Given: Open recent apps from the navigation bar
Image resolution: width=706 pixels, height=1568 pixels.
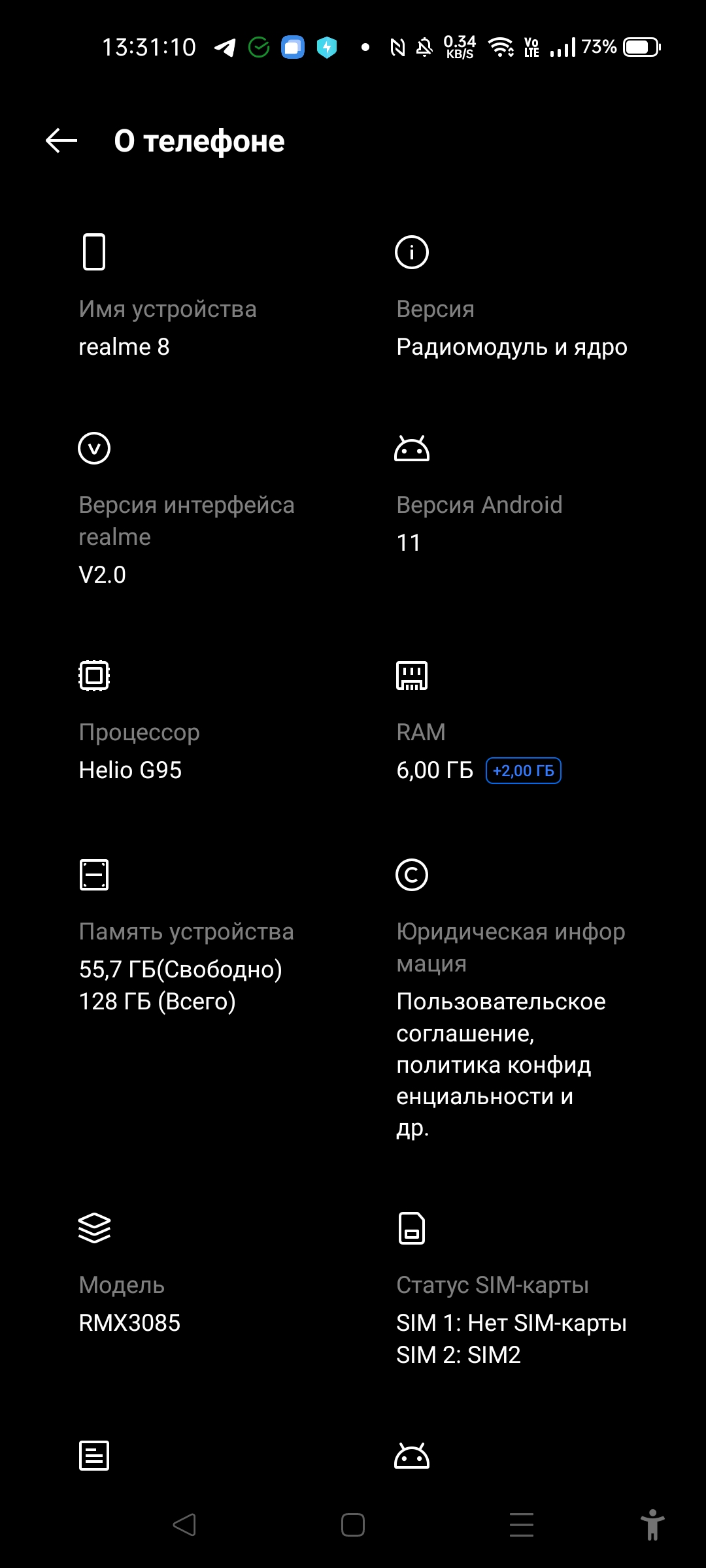Looking at the screenshot, I should point(522,1525).
